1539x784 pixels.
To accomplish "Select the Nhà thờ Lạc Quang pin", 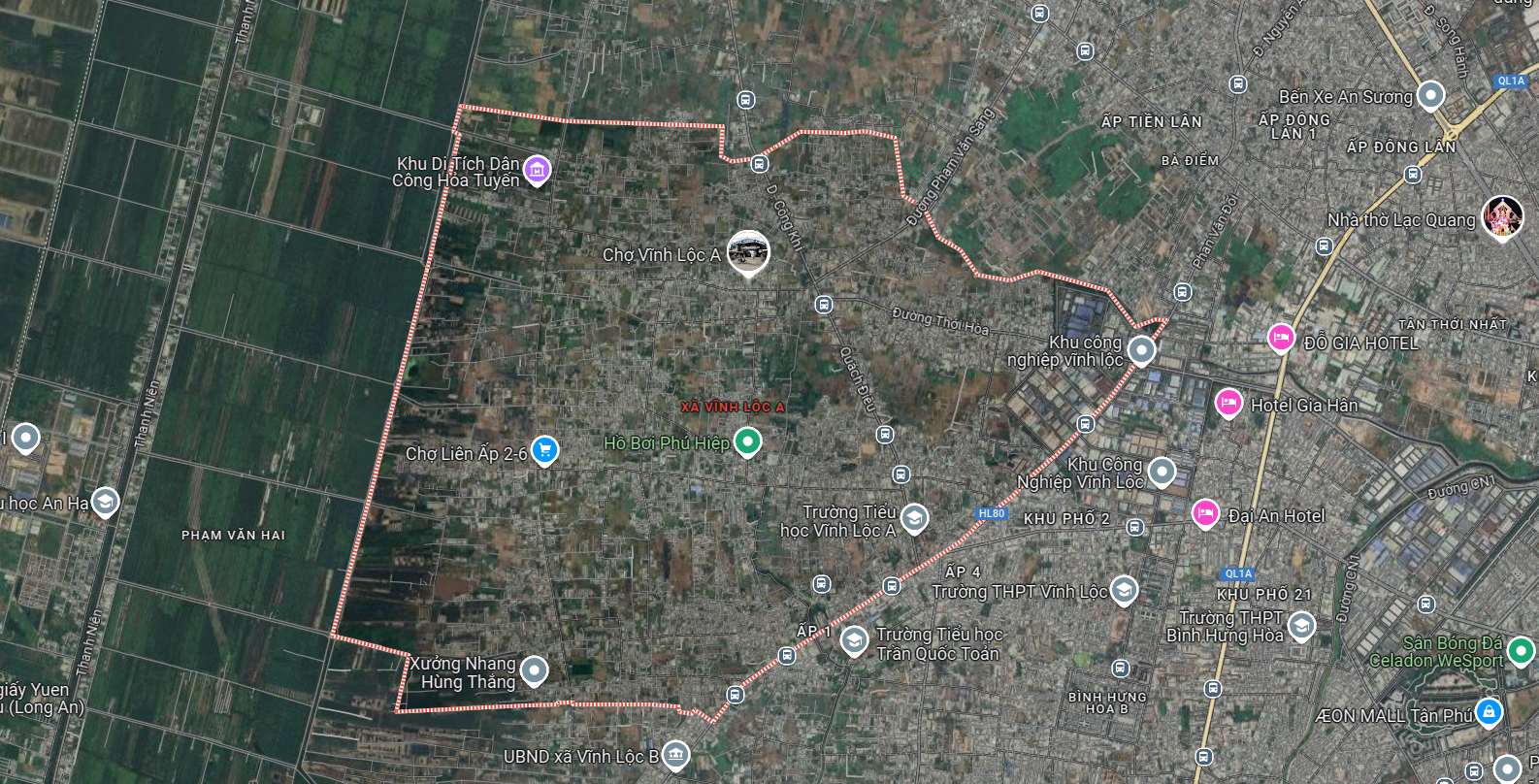I will point(1501,217).
